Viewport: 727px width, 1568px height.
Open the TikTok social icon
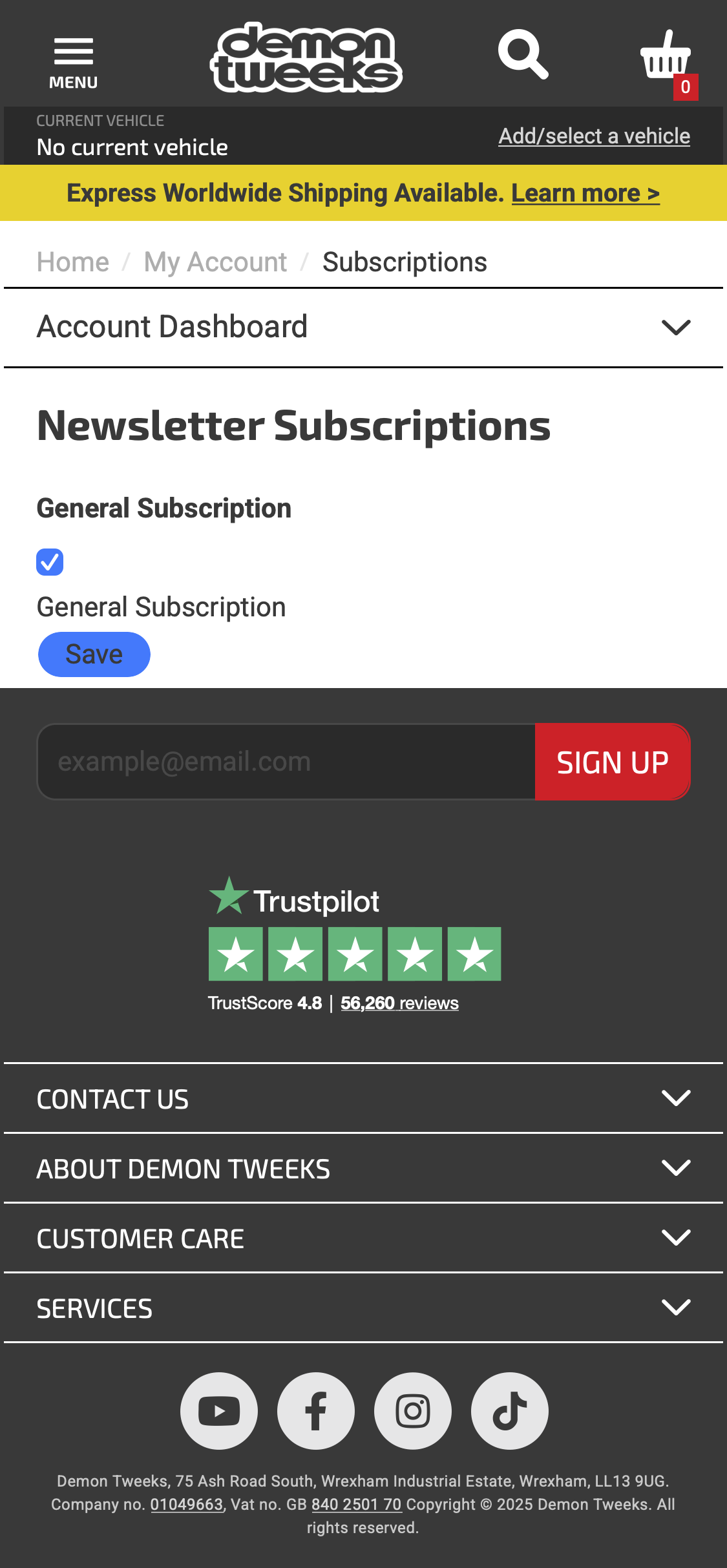(510, 1411)
